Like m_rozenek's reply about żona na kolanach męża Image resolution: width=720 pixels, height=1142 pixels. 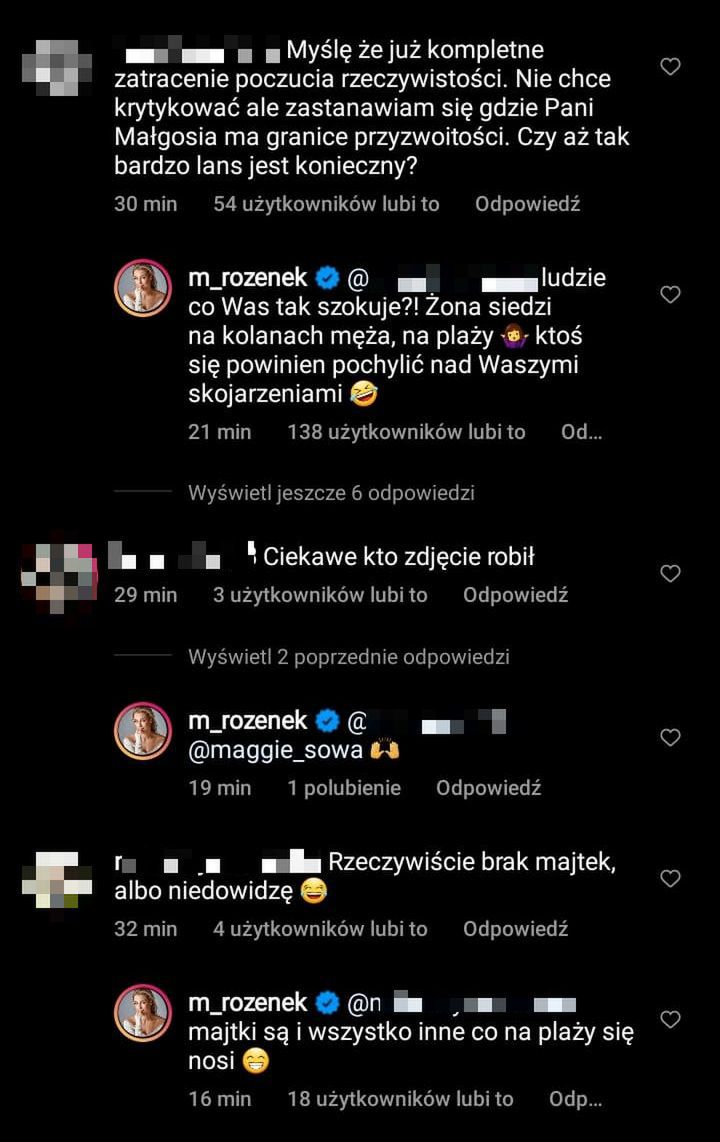click(x=671, y=294)
